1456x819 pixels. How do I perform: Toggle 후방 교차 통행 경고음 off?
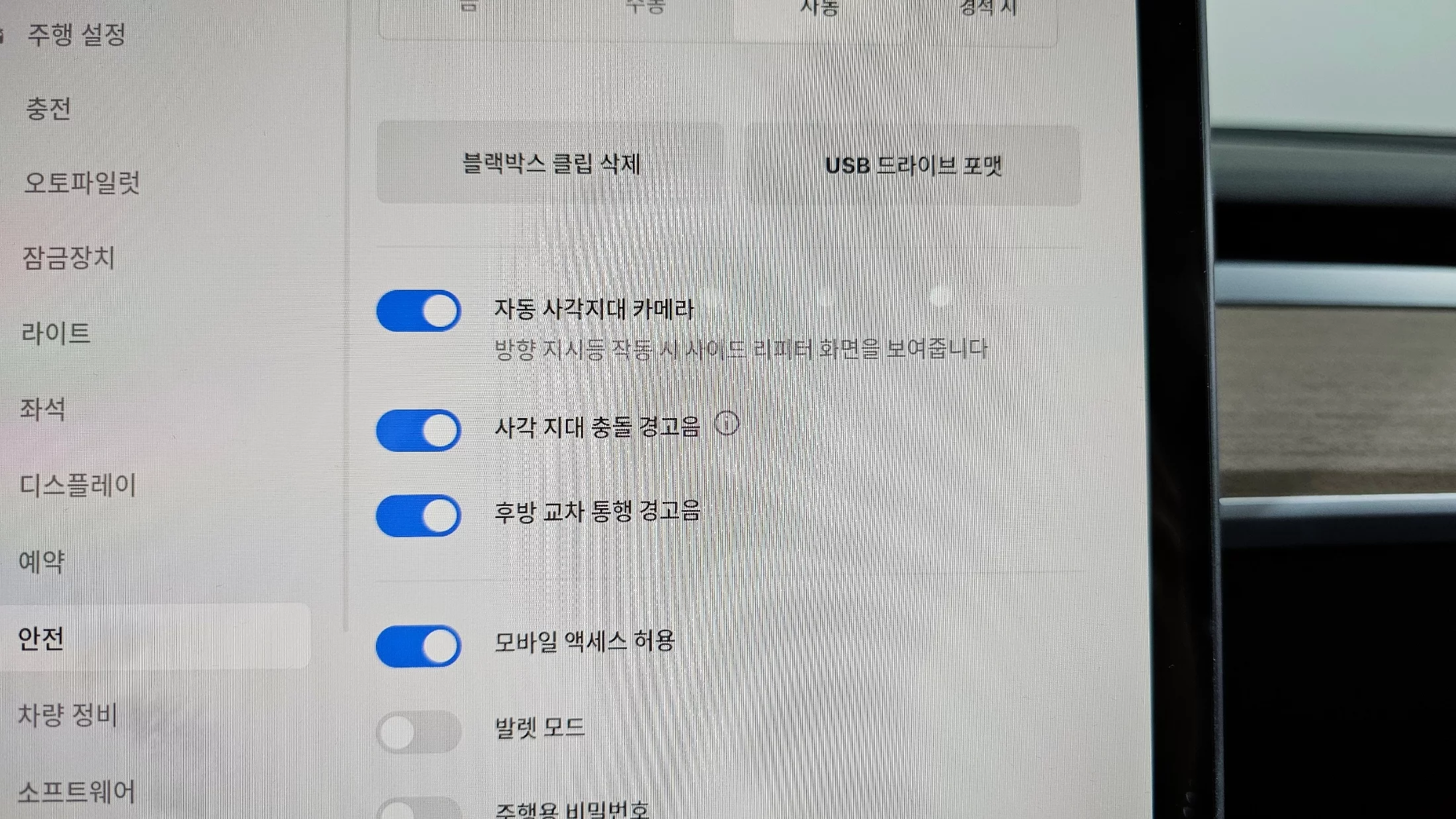coord(419,515)
